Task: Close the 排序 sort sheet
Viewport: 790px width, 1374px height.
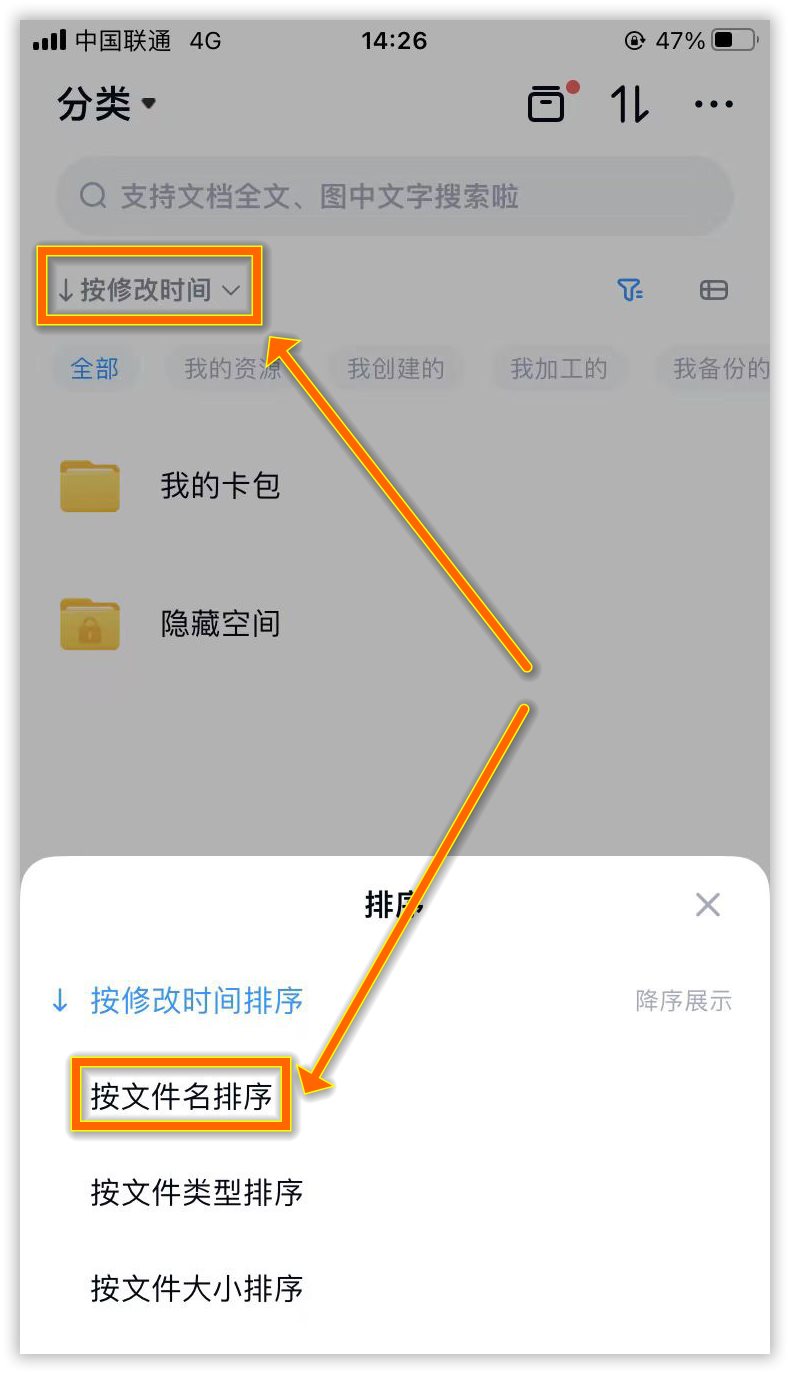Action: (x=707, y=905)
